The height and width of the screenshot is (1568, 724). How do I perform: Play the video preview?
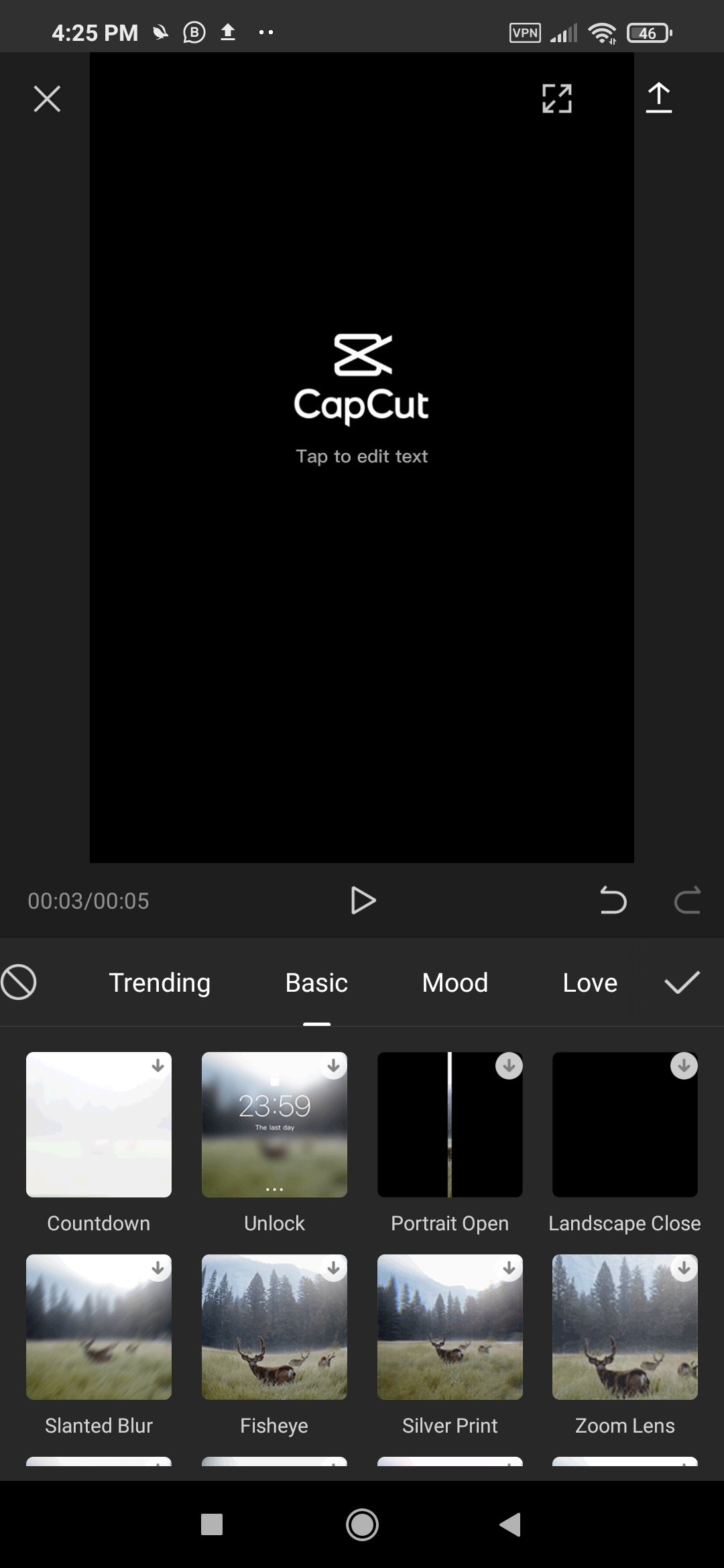point(363,901)
